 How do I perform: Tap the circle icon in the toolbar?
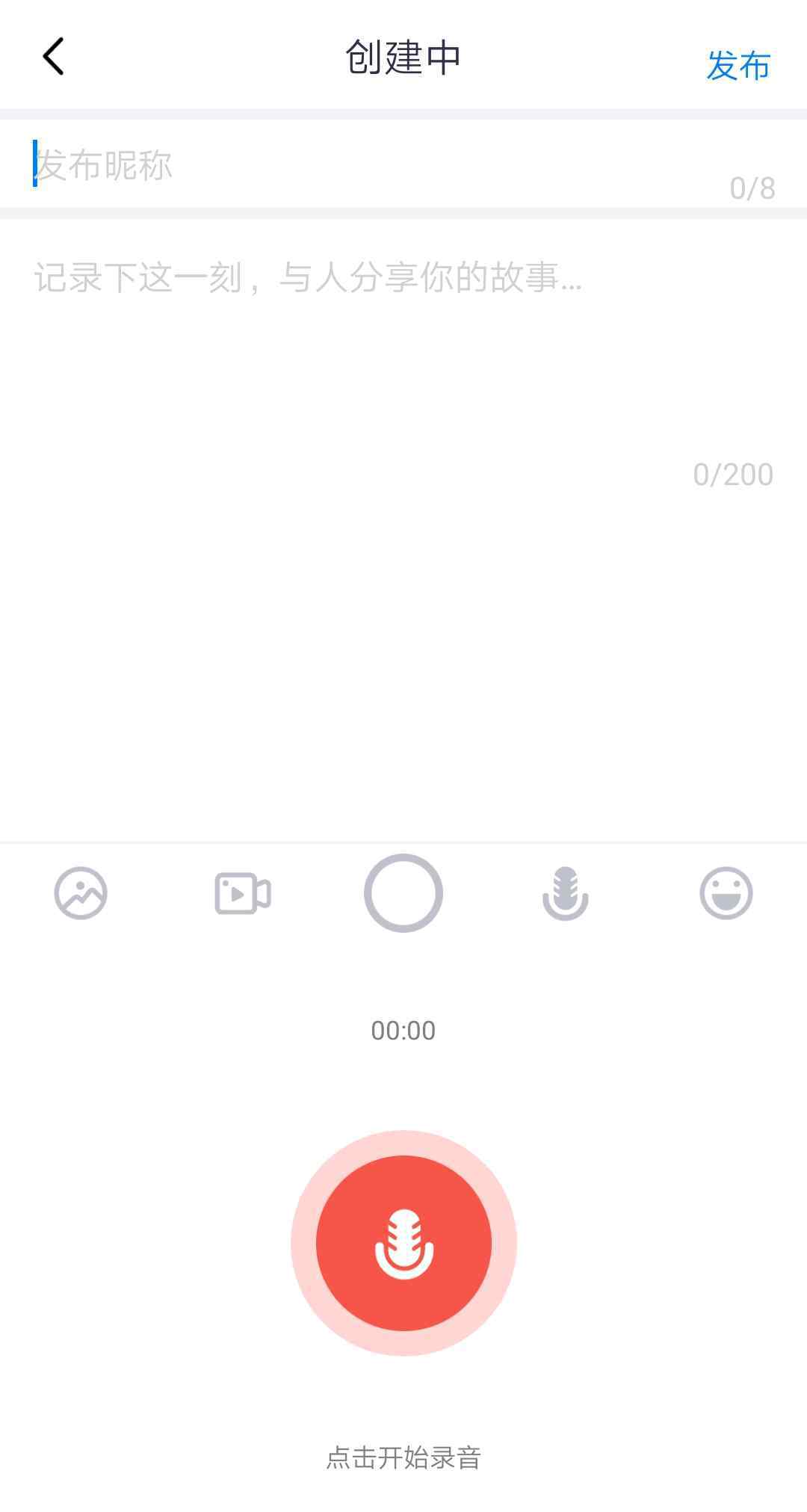coord(403,893)
